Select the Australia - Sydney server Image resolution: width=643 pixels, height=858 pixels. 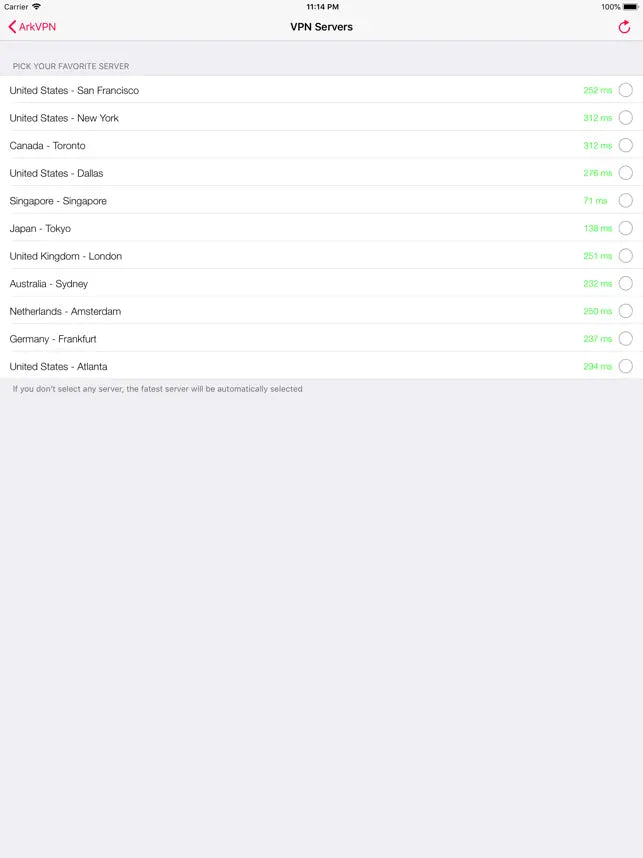tap(625, 284)
